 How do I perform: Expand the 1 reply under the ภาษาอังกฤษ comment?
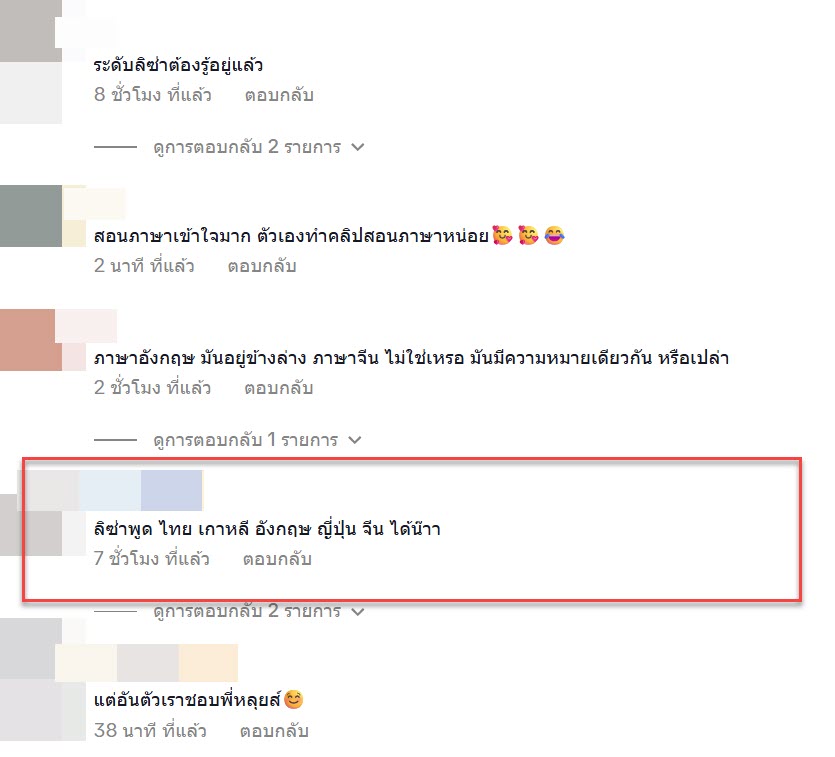pos(256,439)
